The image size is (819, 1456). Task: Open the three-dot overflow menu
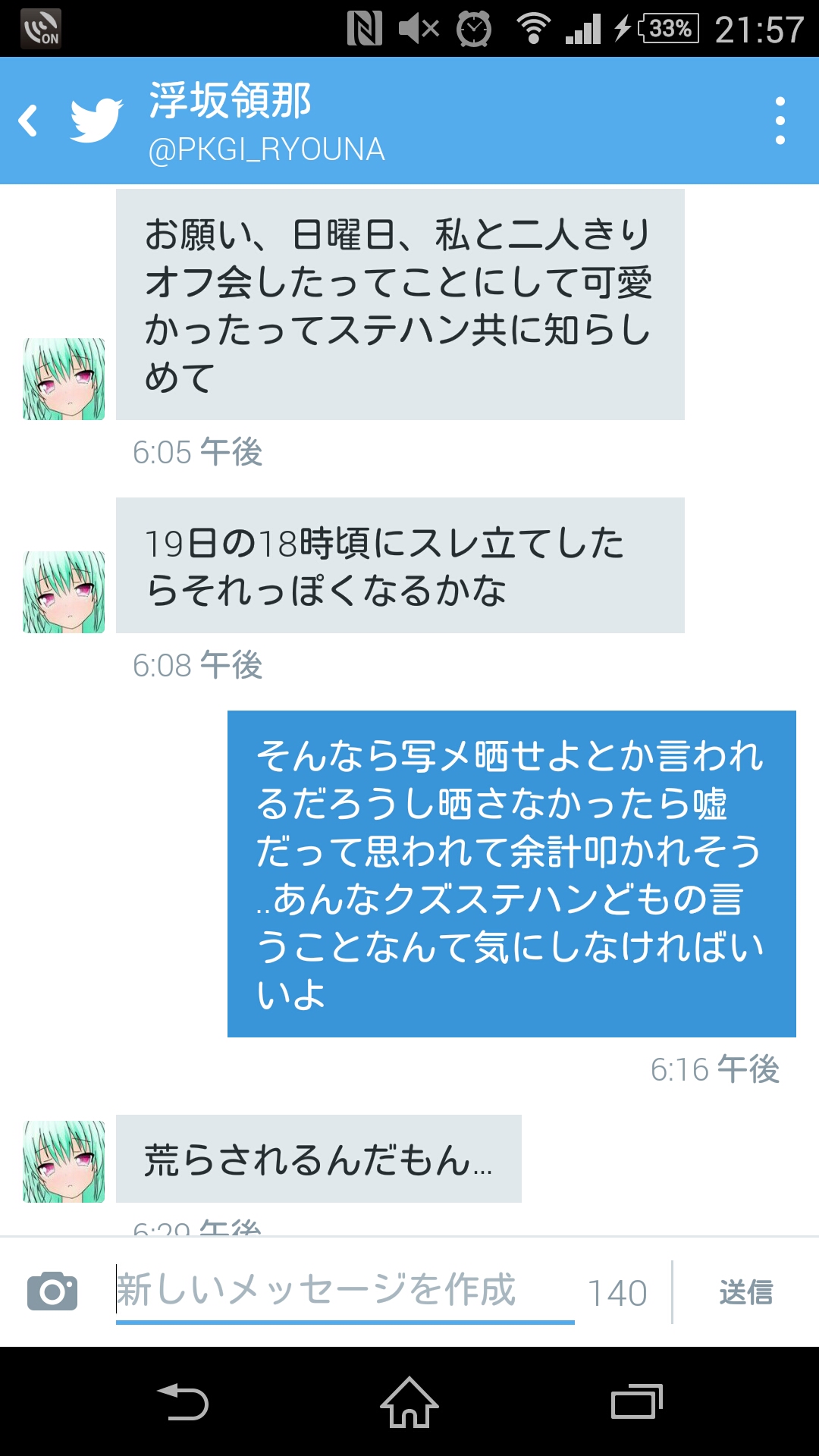click(780, 121)
